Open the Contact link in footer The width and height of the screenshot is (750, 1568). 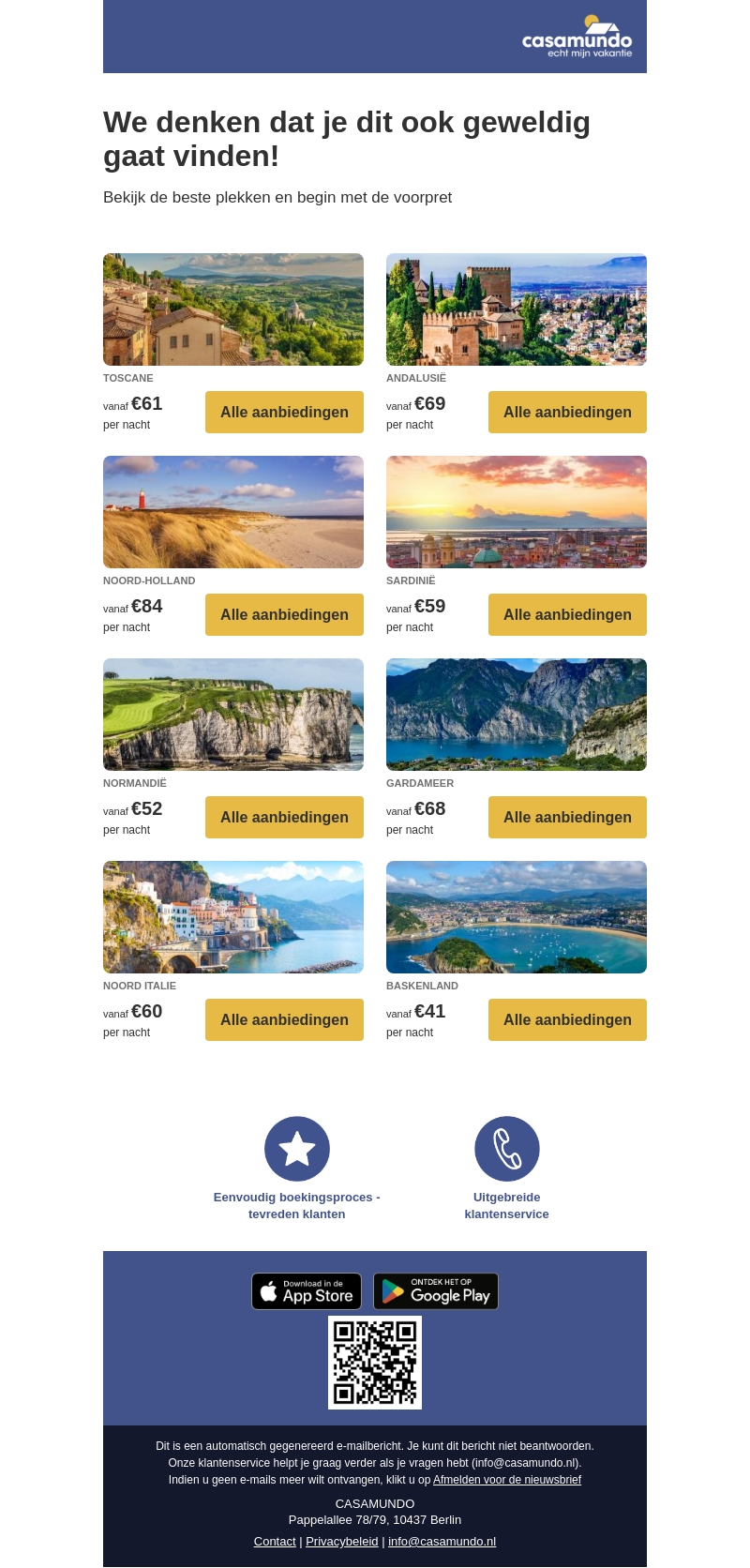tap(275, 1541)
